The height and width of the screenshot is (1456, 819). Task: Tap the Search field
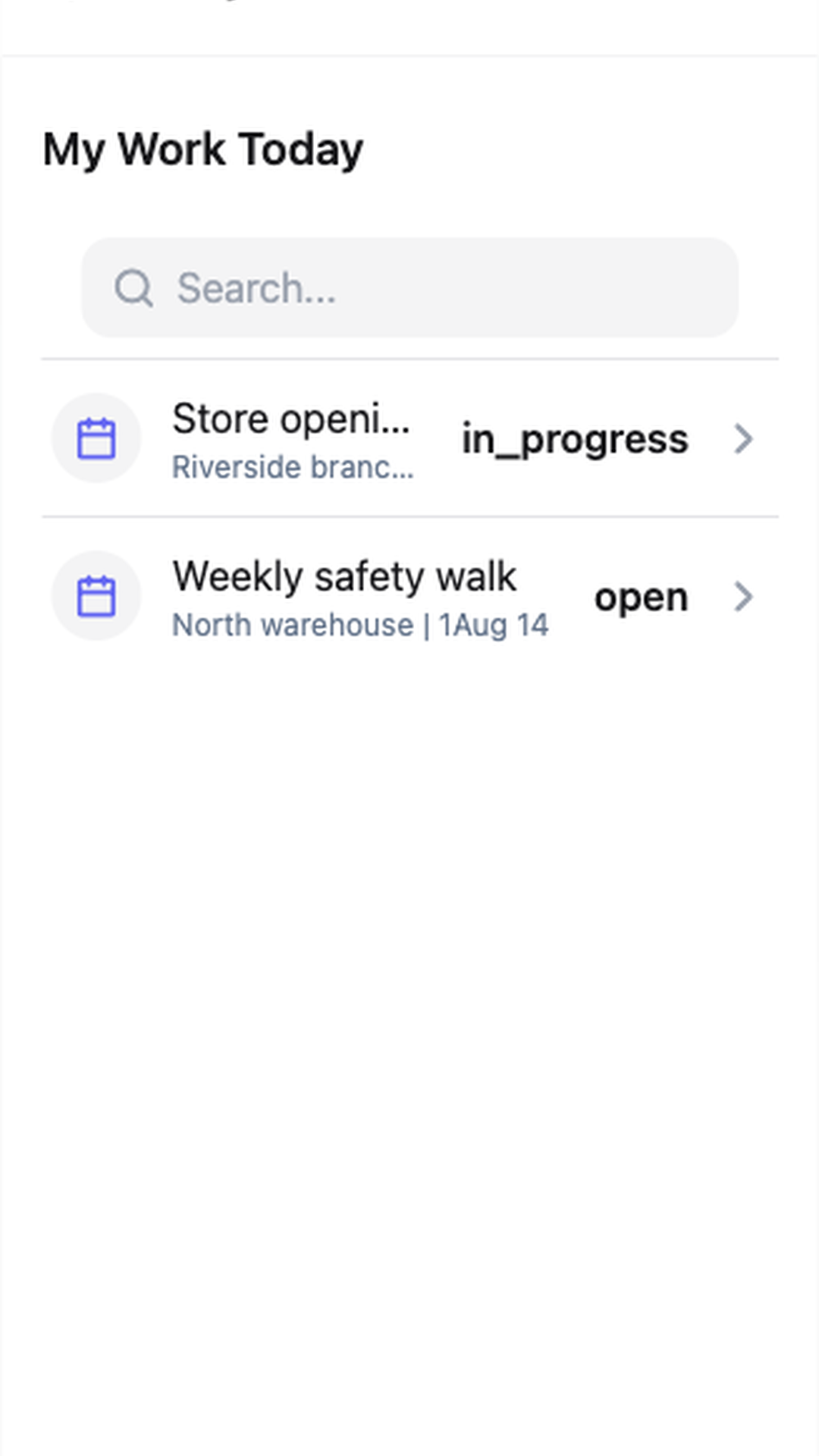(x=409, y=287)
